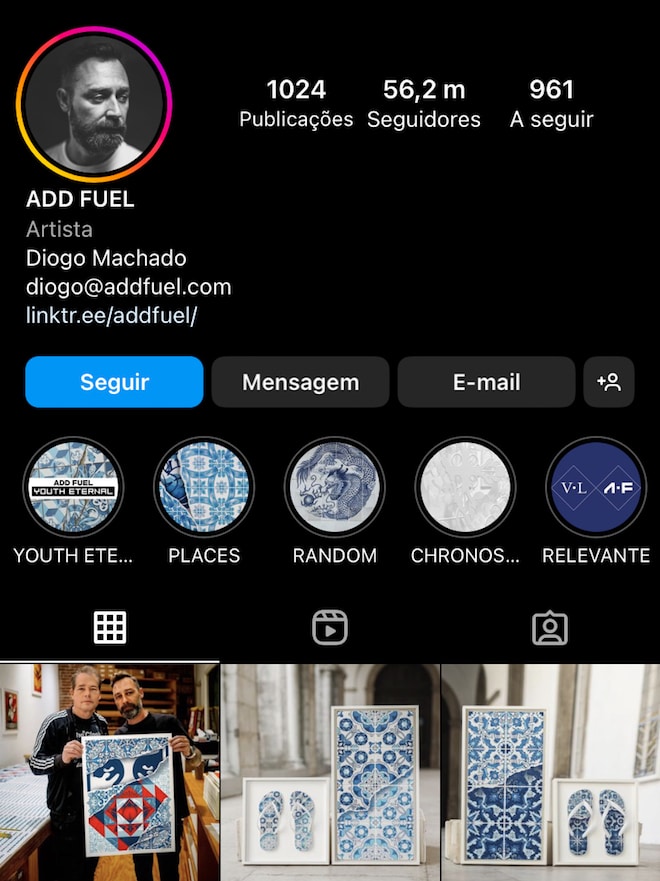Open post with flip-flops right of tile panel
Image resolution: width=660 pixels, height=881 pixels.
[x=551, y=772]
